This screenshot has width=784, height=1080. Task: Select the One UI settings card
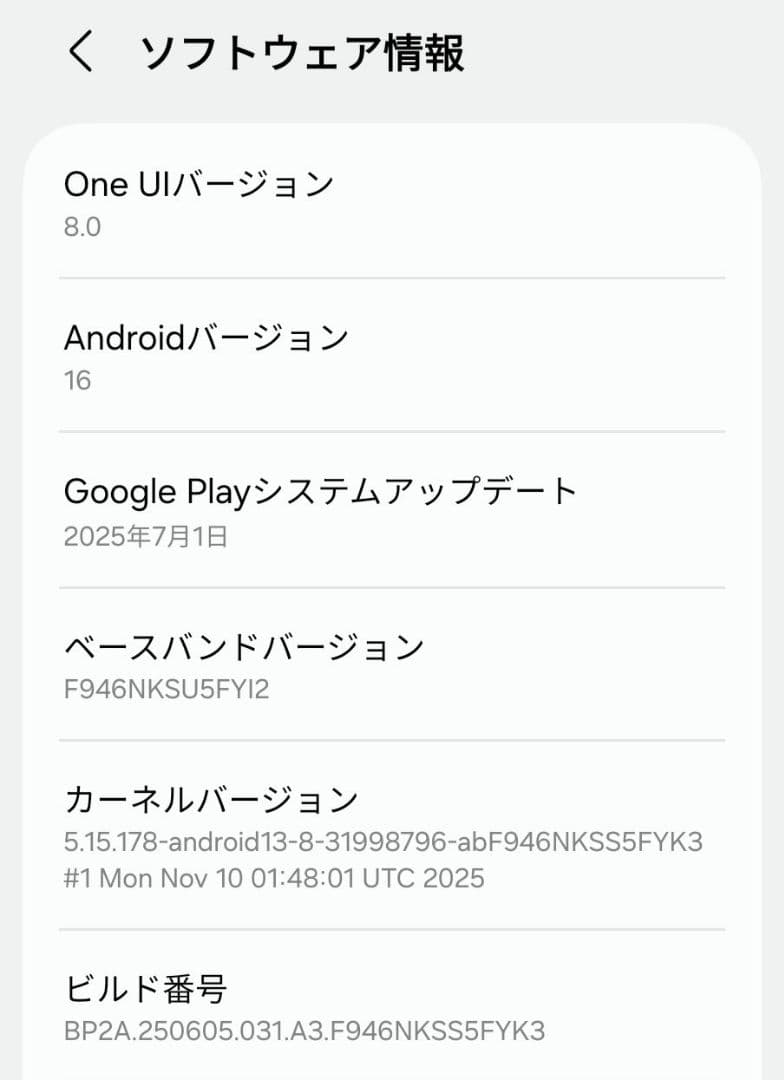[392, 205]
